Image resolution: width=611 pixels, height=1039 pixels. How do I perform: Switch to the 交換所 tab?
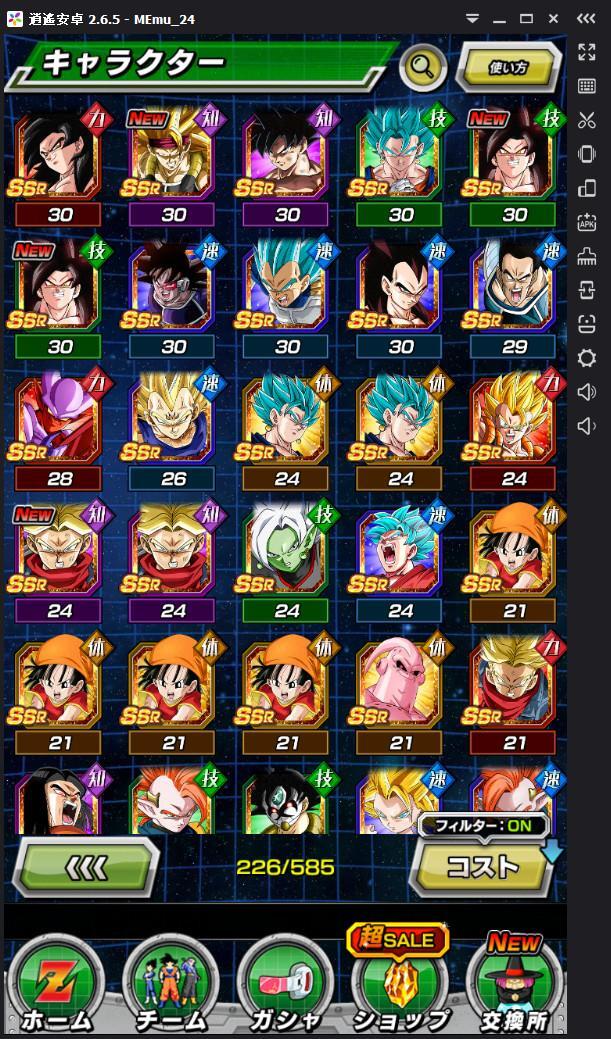512,985
